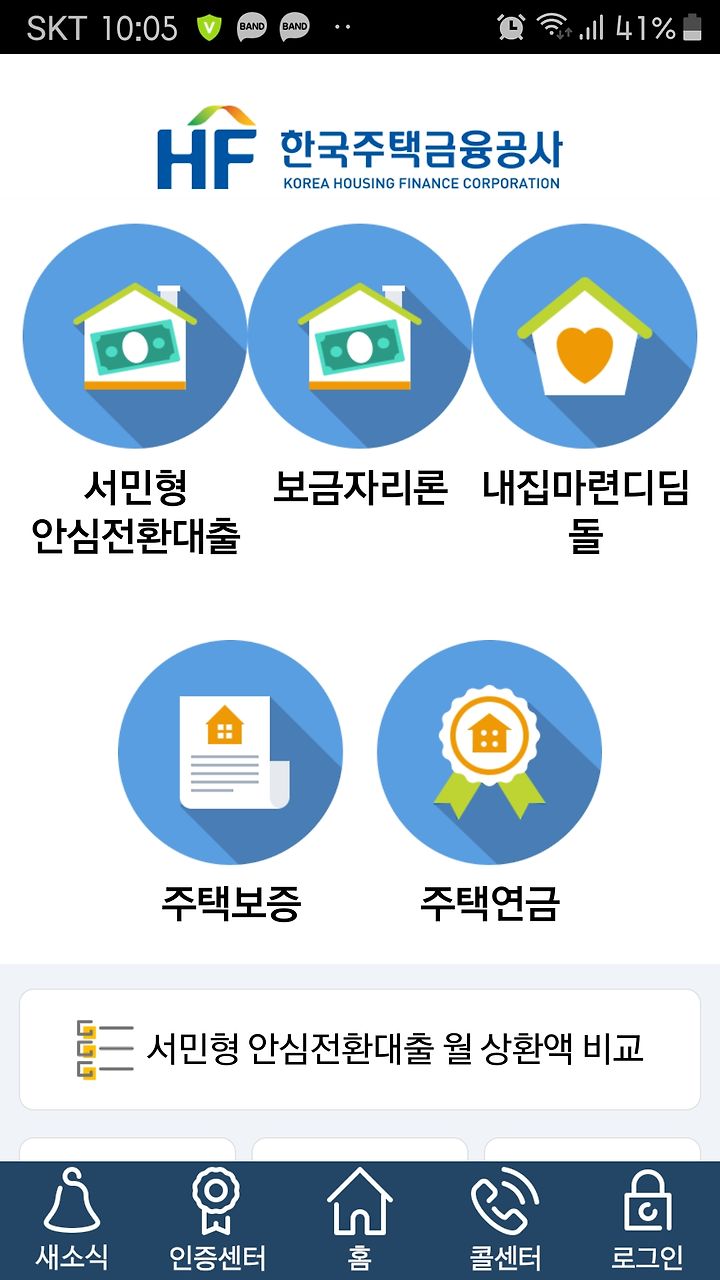The image size is (720, 1280).
Task: Open the 콜센터 tab
Action: pyautogui.click(x=505, y=1220)
